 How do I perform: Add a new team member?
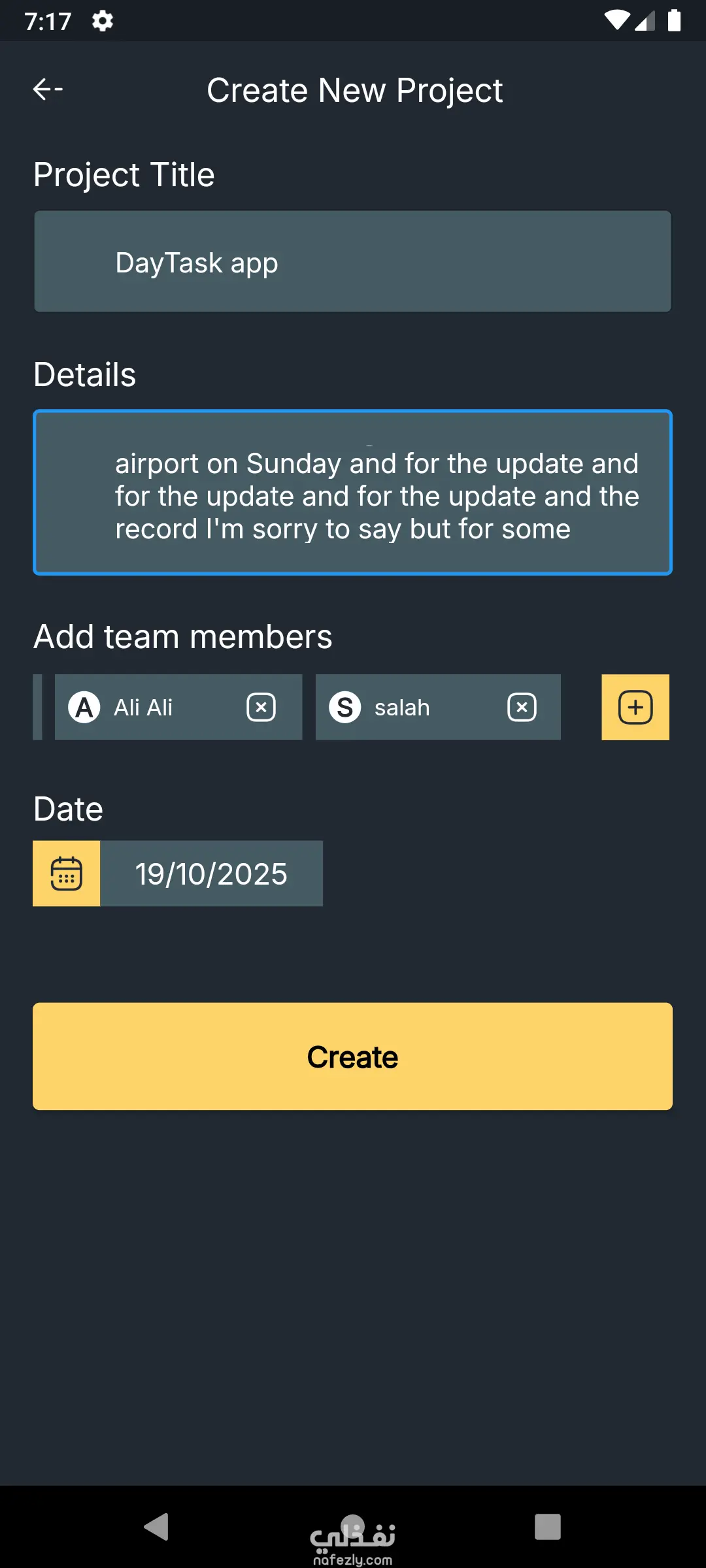tap(635, 708)
